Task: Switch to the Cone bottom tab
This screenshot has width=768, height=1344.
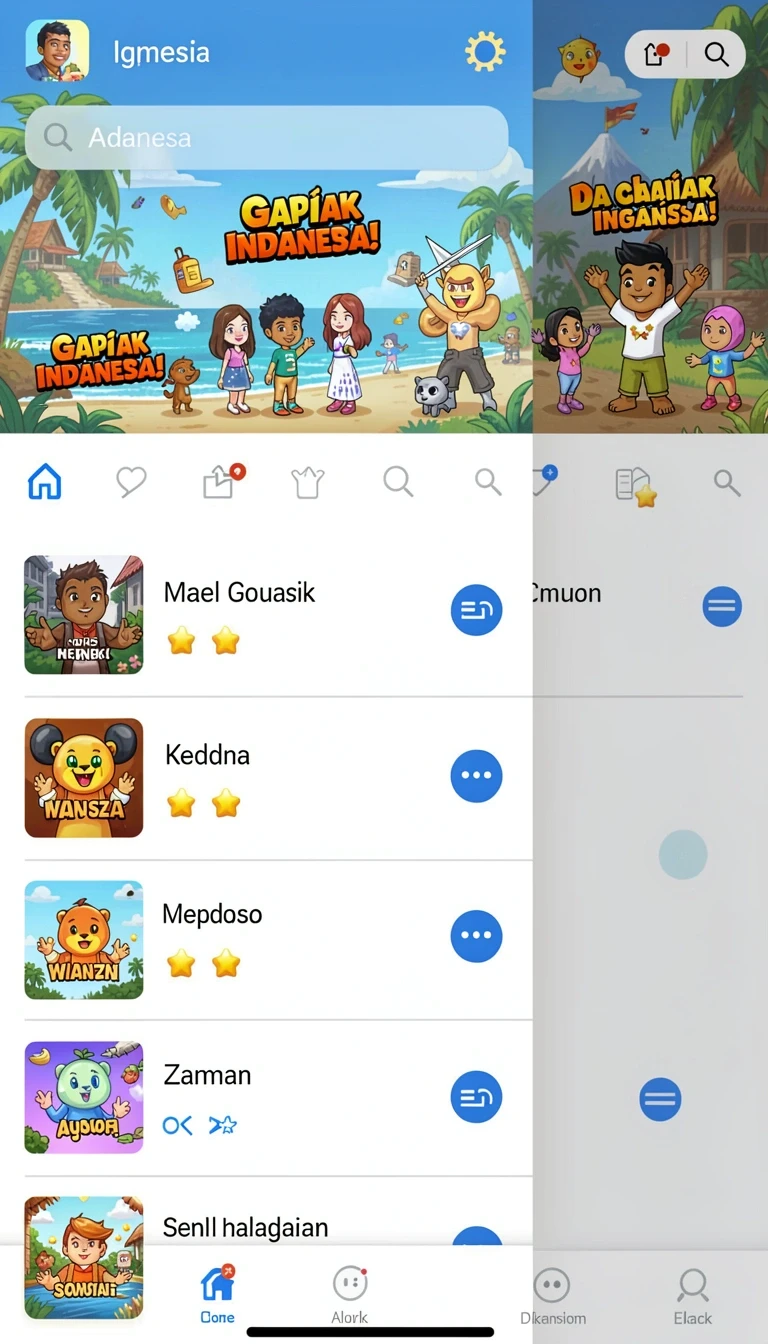Action: click(217, 1294)
